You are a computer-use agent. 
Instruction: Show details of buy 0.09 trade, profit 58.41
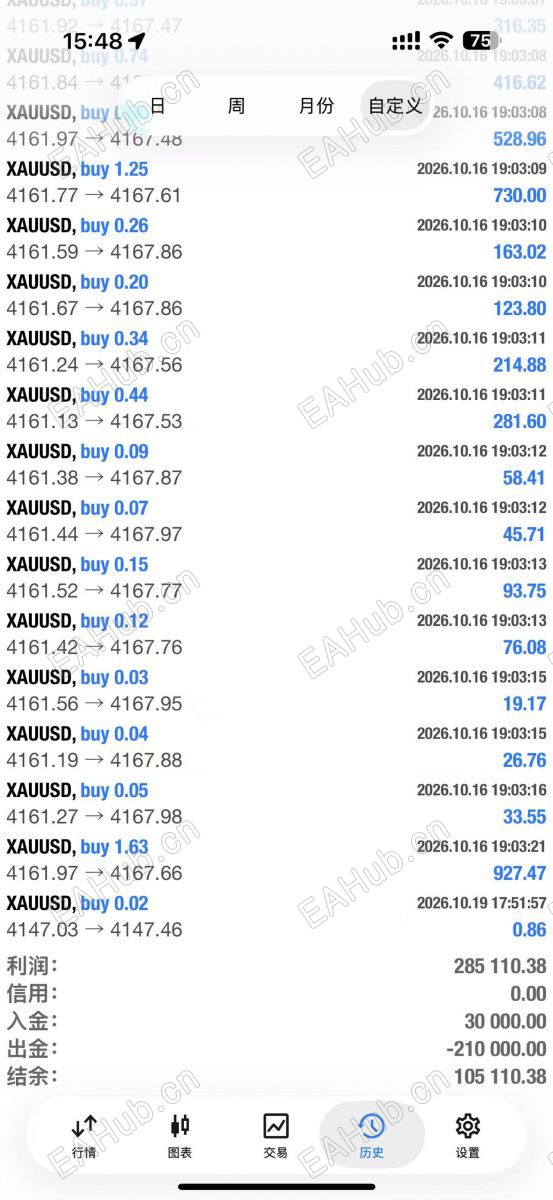point(276,465)
